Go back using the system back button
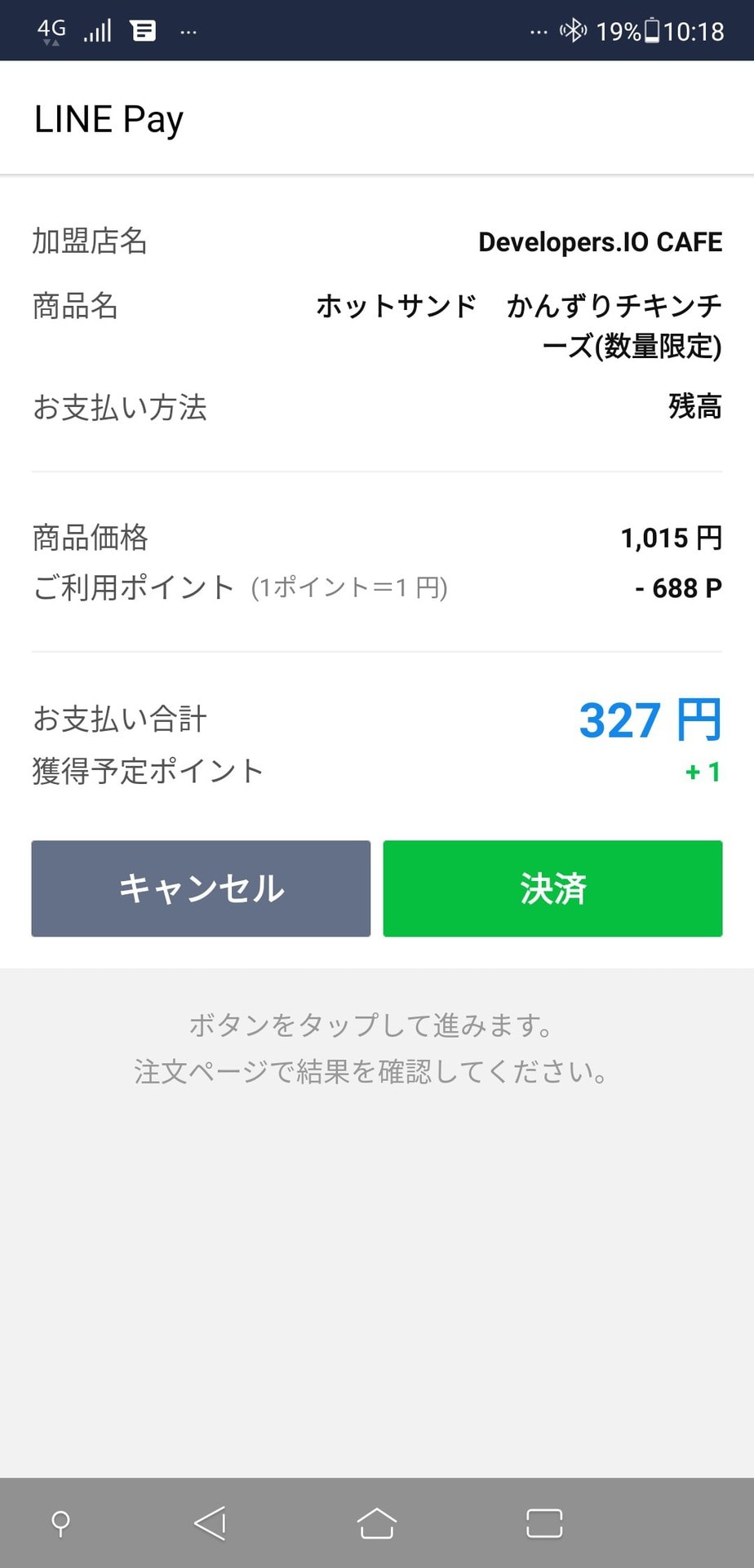 [211, 1523]
